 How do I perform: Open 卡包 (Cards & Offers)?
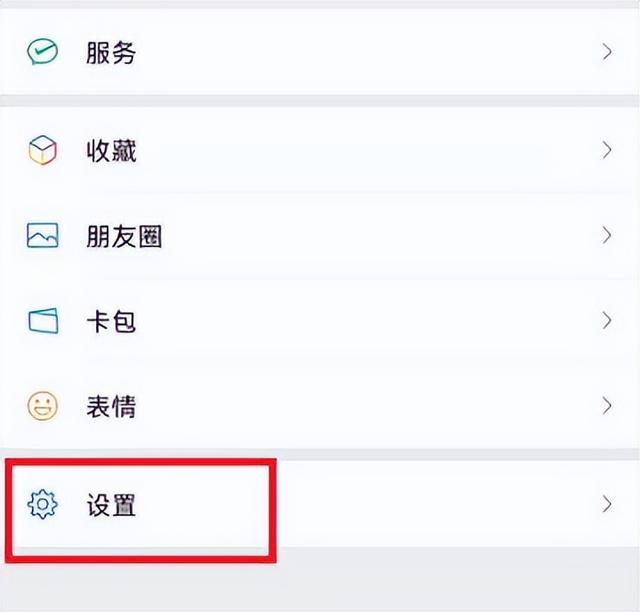[110, 322]
